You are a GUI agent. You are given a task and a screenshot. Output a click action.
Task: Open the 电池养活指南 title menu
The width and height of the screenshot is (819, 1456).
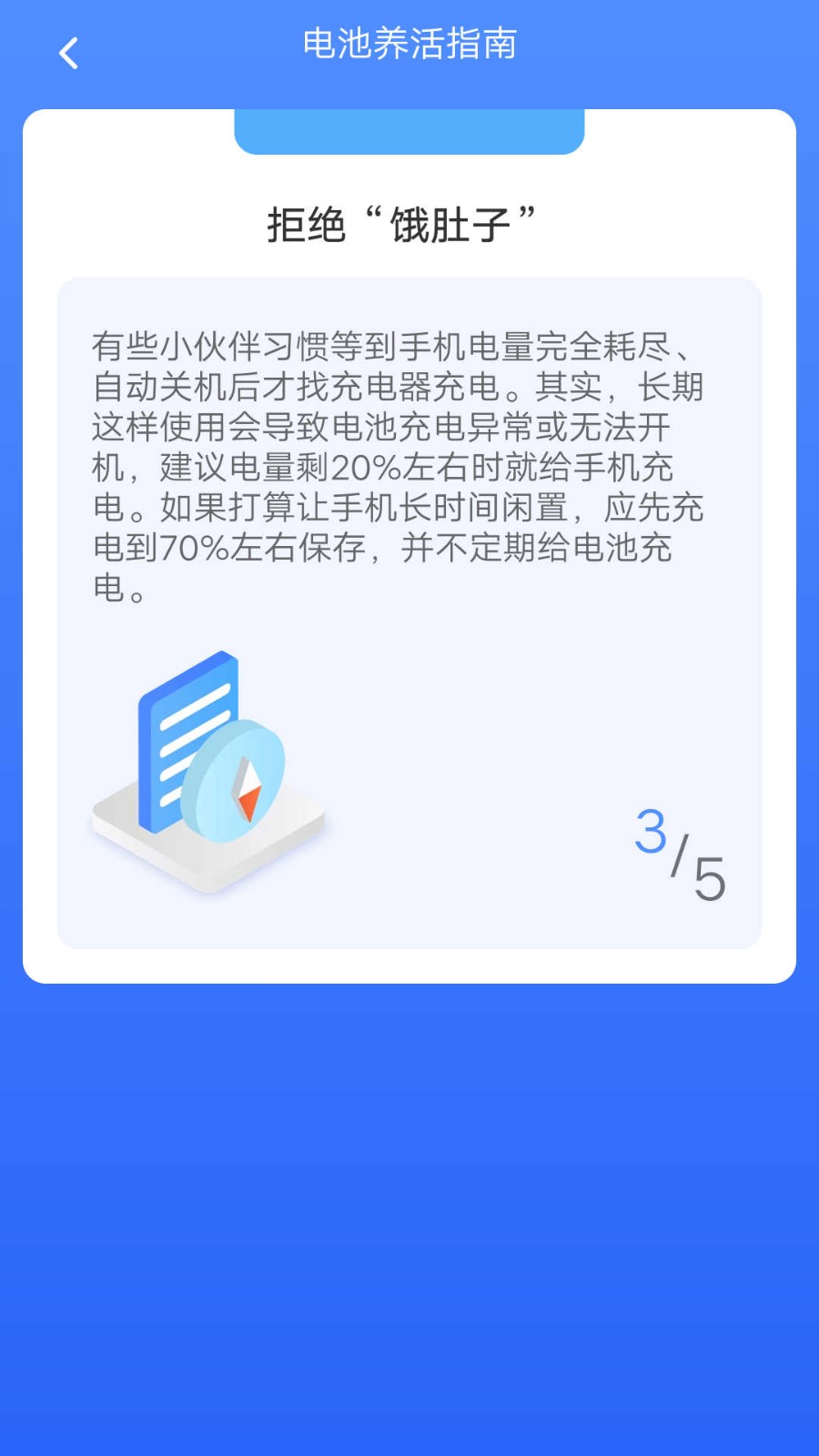[409, 44]
